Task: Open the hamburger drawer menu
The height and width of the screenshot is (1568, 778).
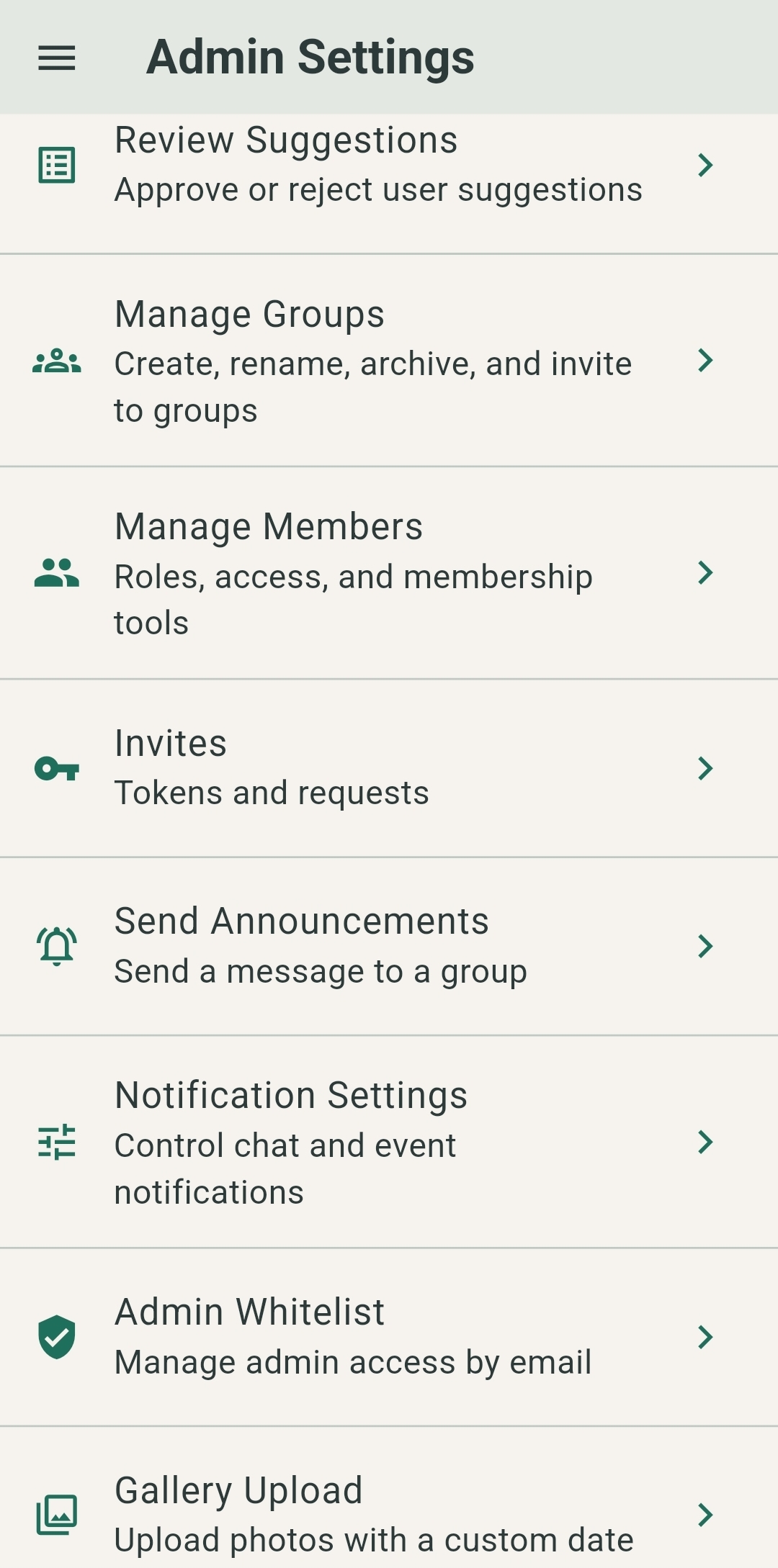Action: pyautogui.click(x=57, y=58)
